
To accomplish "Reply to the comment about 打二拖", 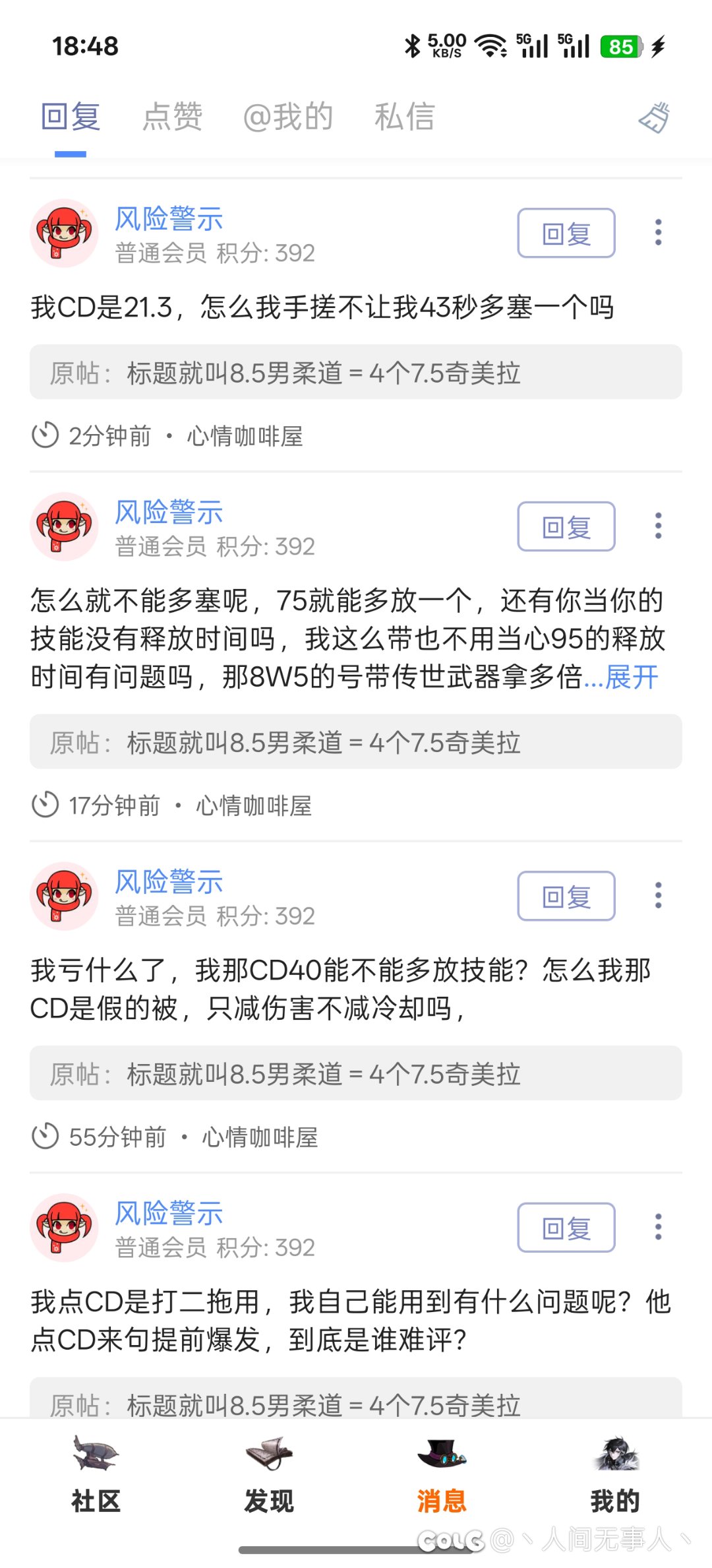I will click(566, 1228).
